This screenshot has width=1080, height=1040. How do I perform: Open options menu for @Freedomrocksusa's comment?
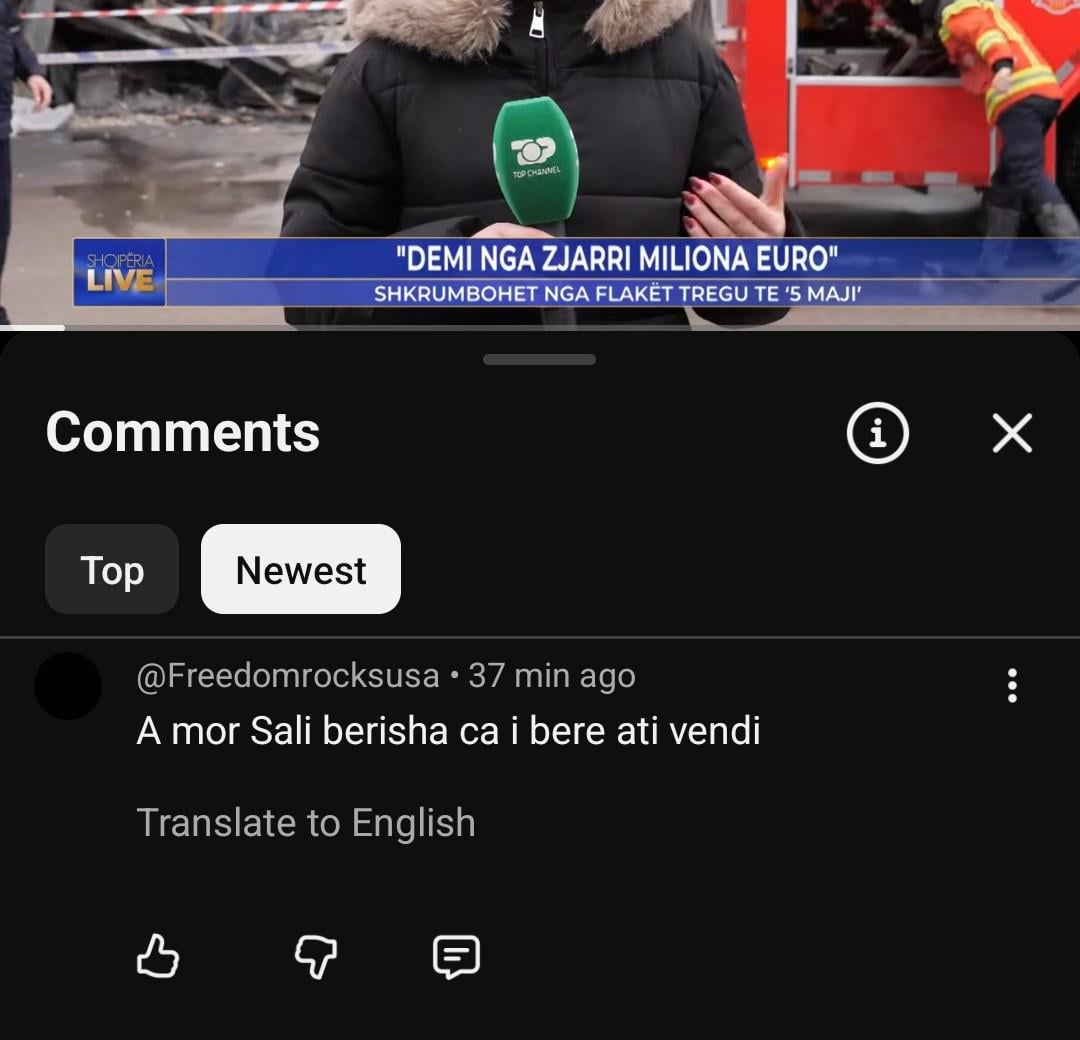(x=1012, y=686)
